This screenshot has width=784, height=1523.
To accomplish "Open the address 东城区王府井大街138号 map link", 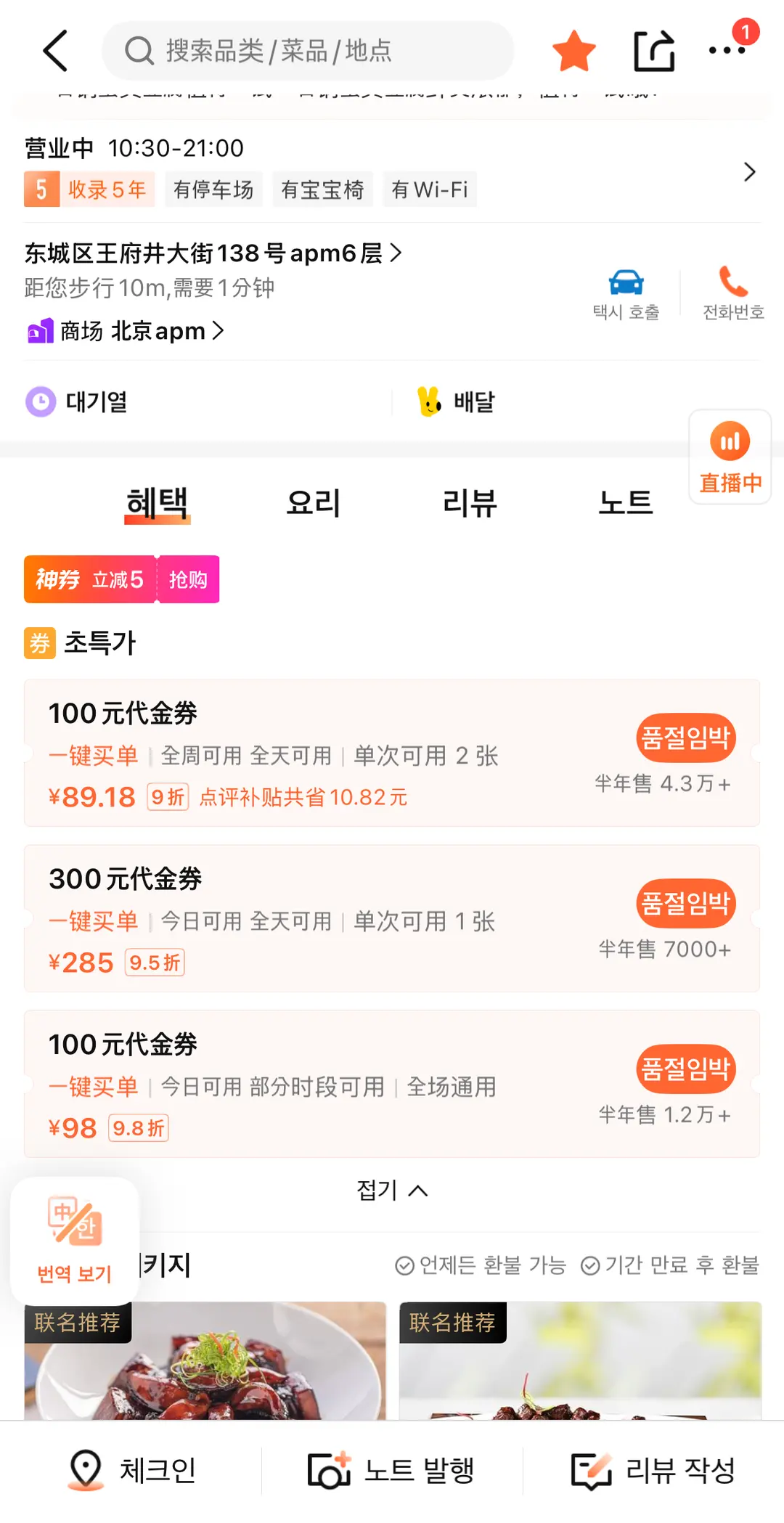I will point(213,253).
